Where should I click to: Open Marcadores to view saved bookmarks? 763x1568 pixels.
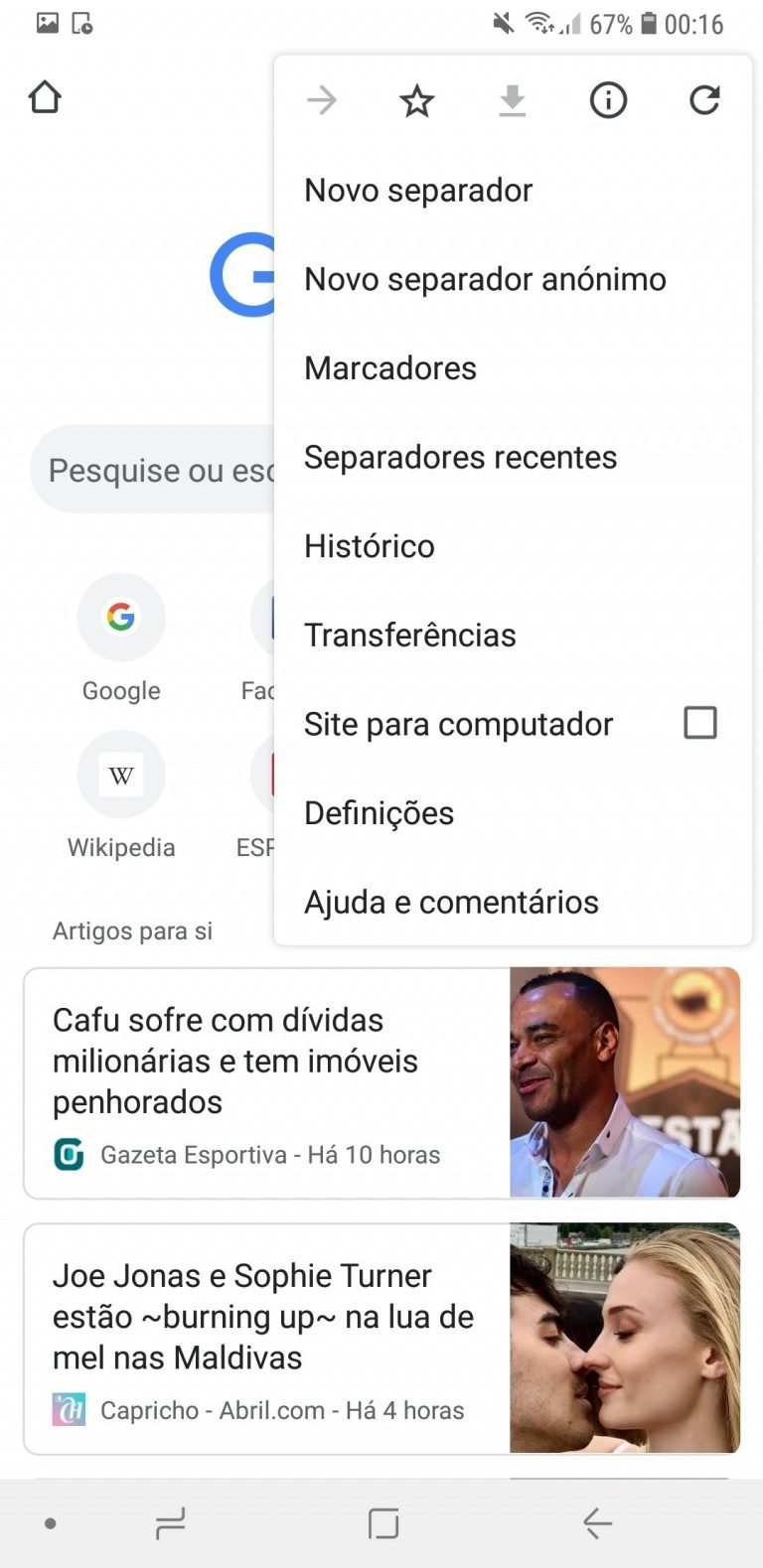point(389,367)
